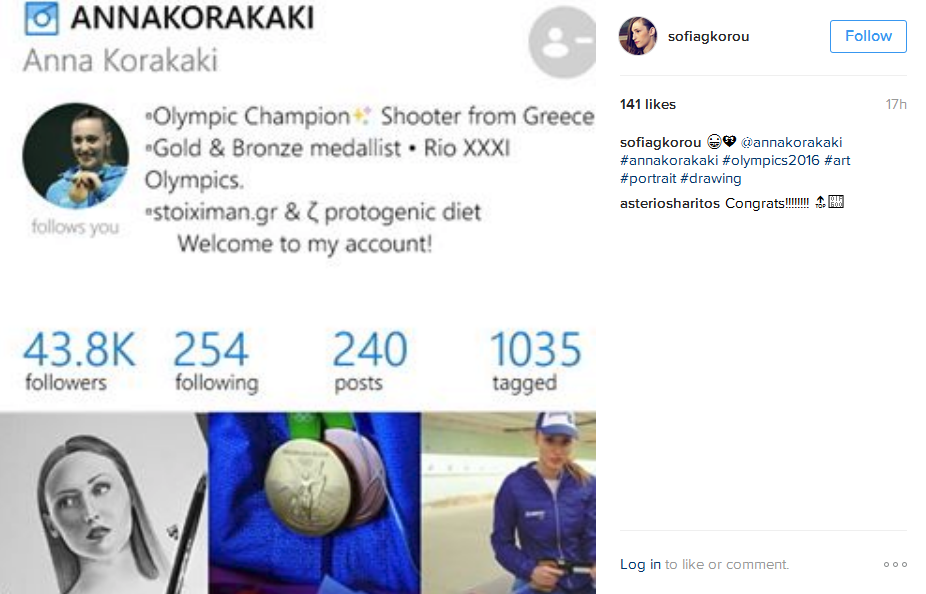926x594 pixels.
Task: Open the sofiagkorou username in the header
Action: click(708, 36)
